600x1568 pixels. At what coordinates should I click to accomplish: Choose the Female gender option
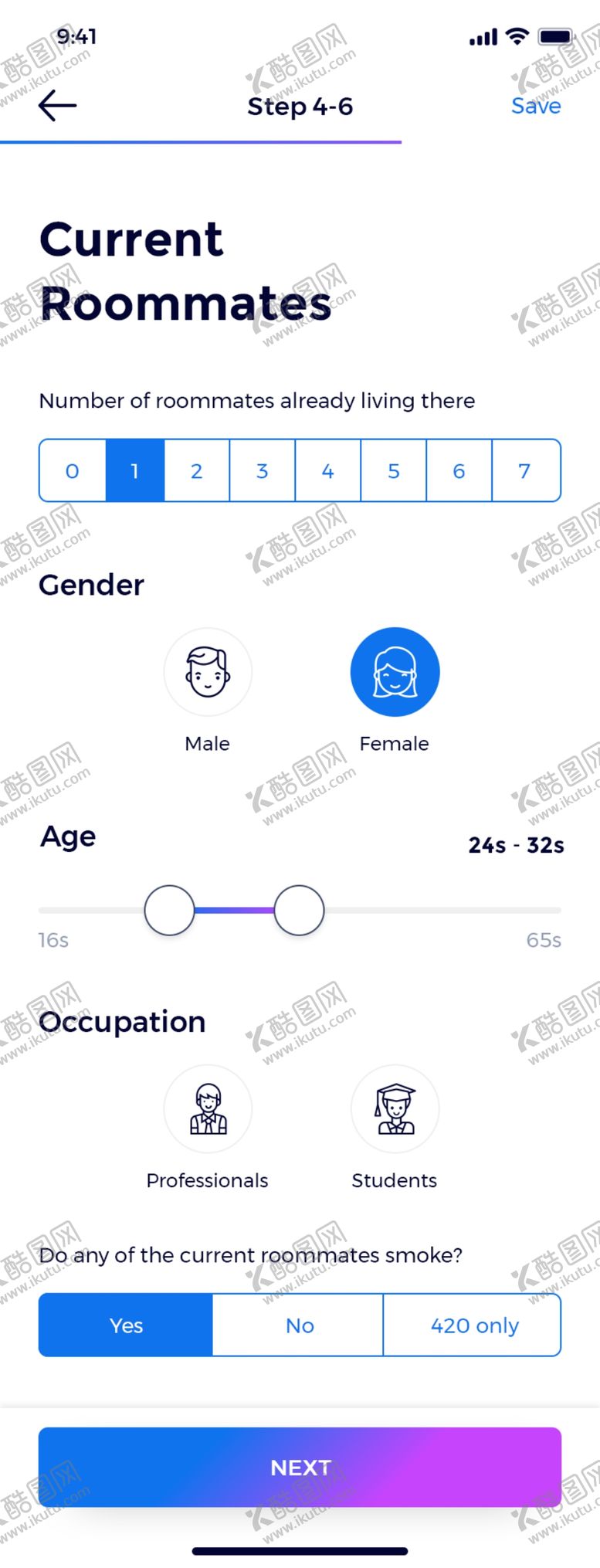click(x=395, y=672)
